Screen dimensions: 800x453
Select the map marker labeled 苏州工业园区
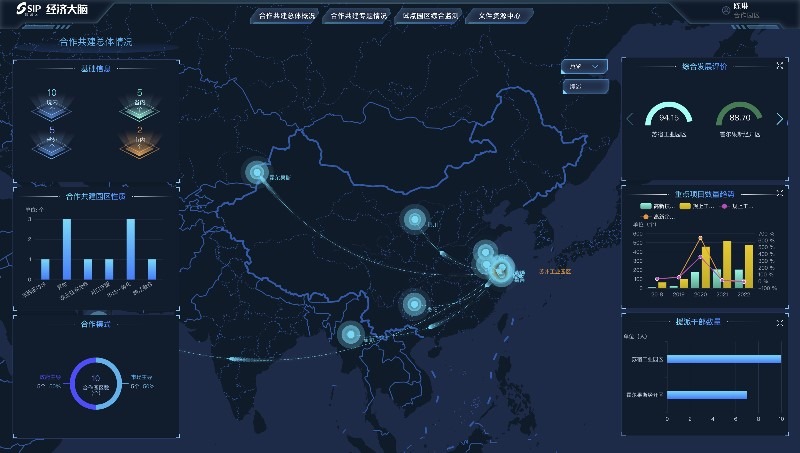(501, 268)
